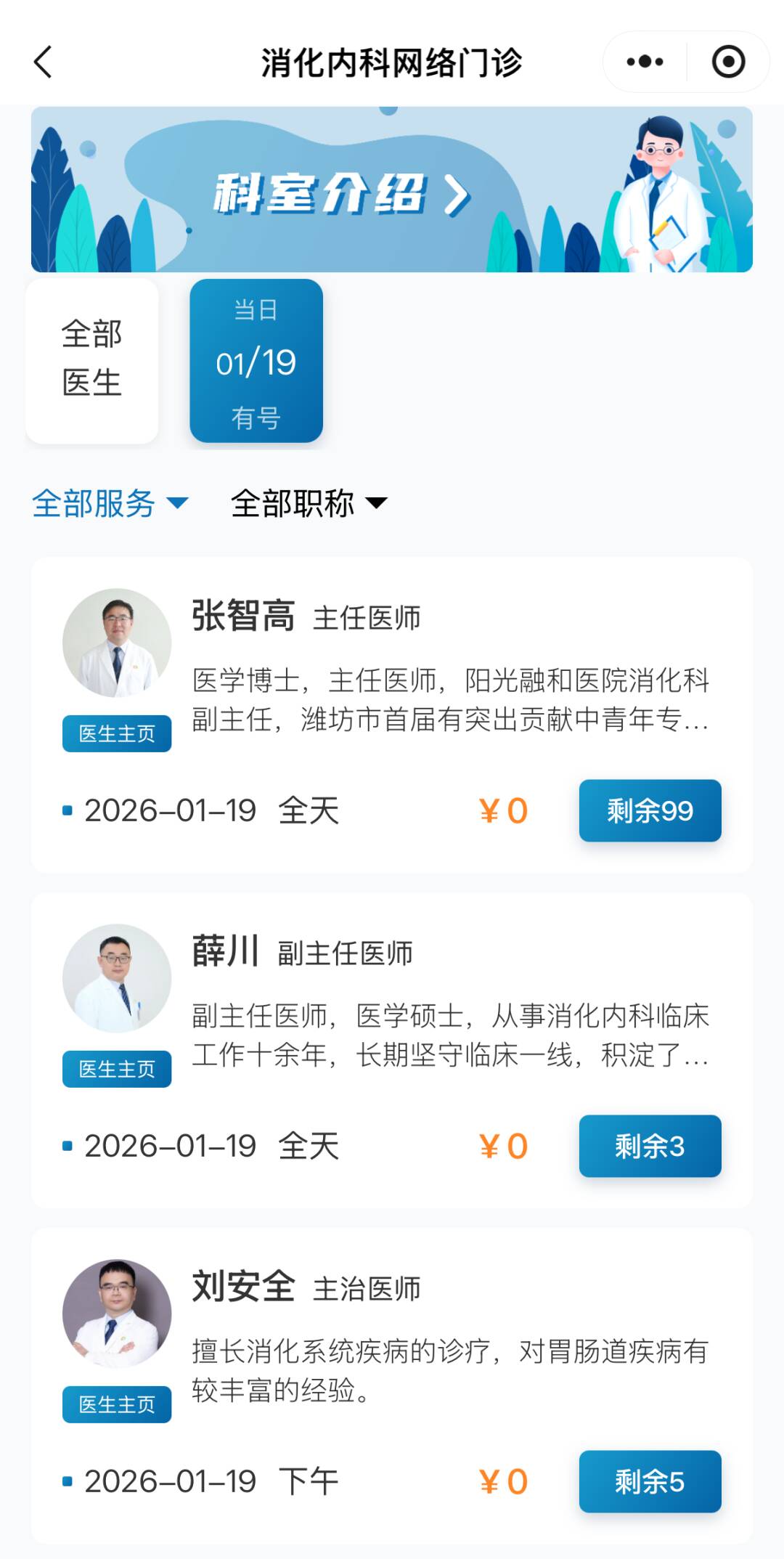
Task: Book 薛川 via the 剩余3 button
Action: pos(650,1147)
